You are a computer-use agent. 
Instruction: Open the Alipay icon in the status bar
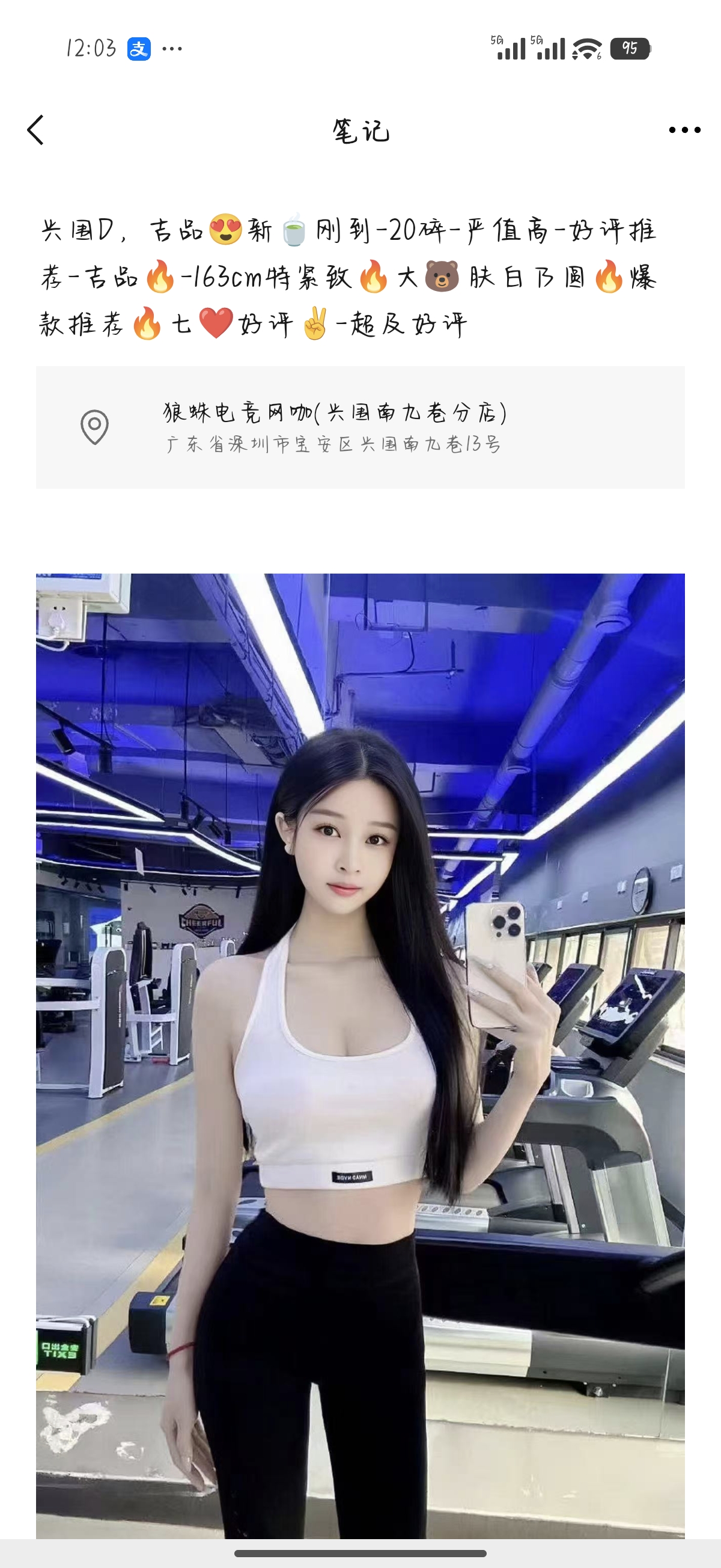tap(139, 48)
